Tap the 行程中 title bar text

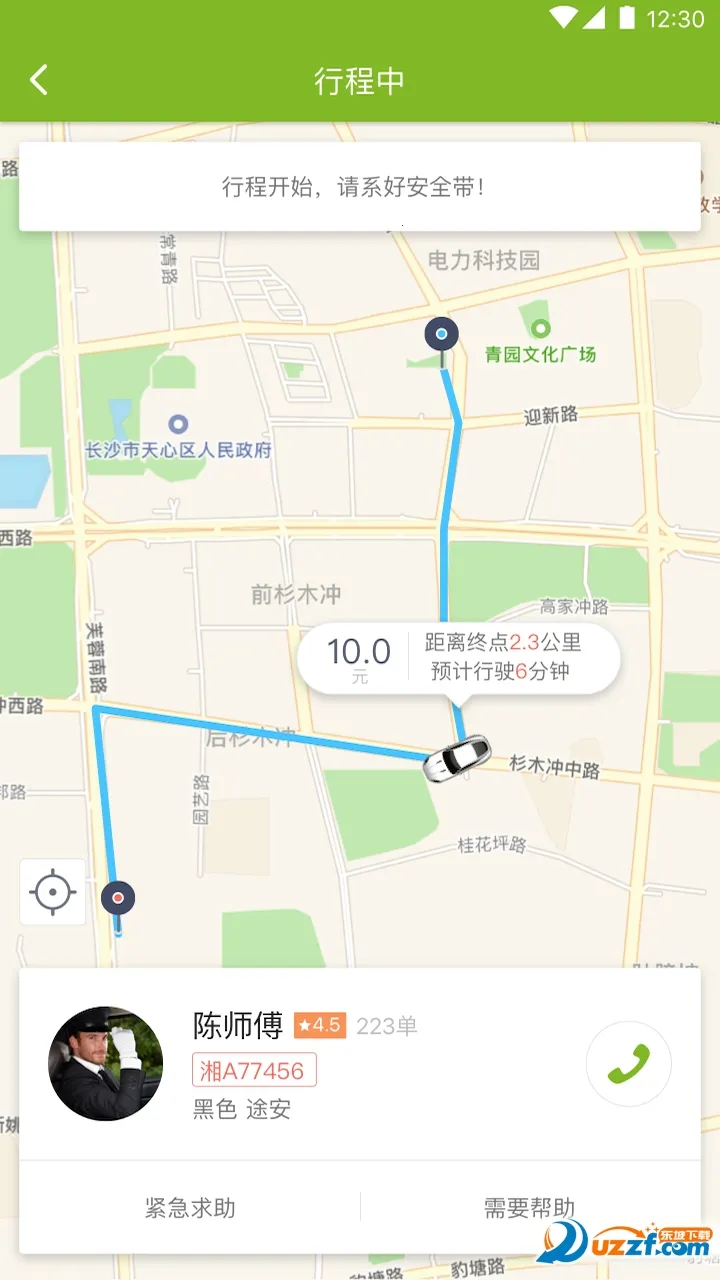coord(360,79)
